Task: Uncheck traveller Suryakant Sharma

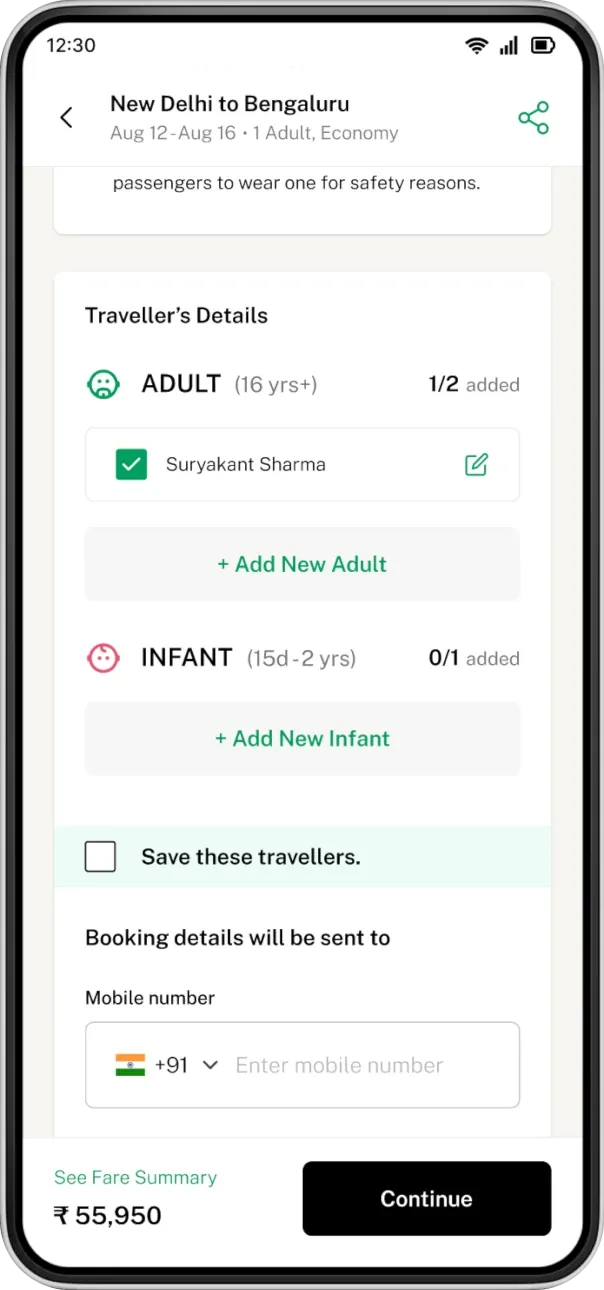Action: [131, 464]
